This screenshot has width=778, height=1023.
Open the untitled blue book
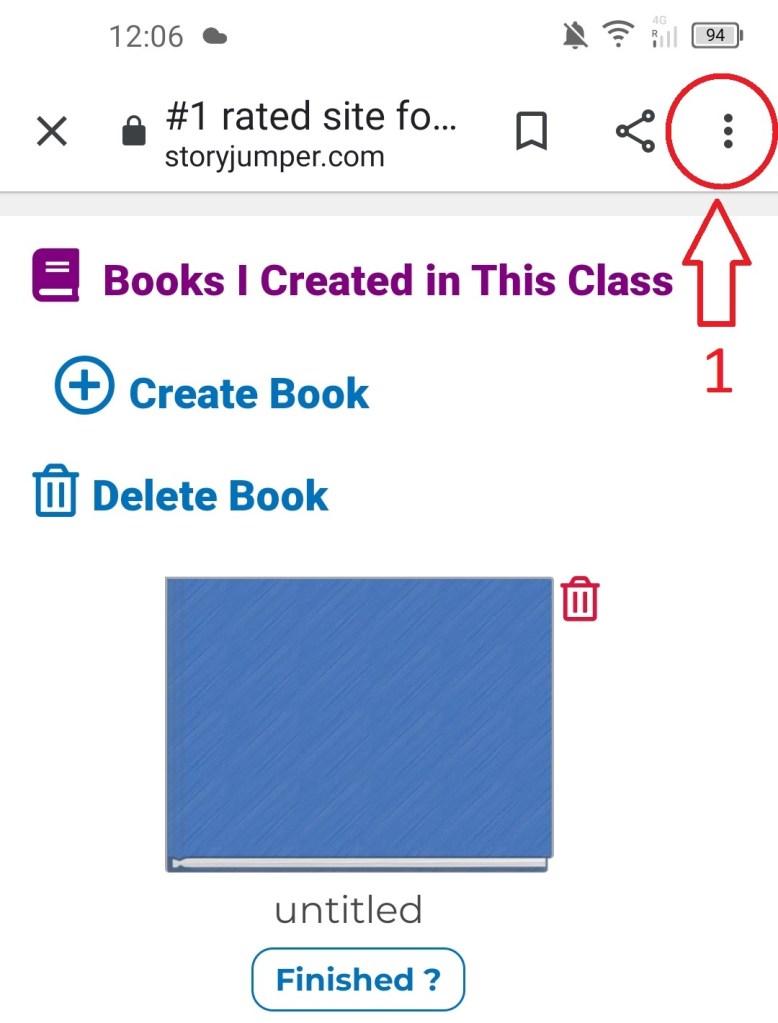[358, 722]
